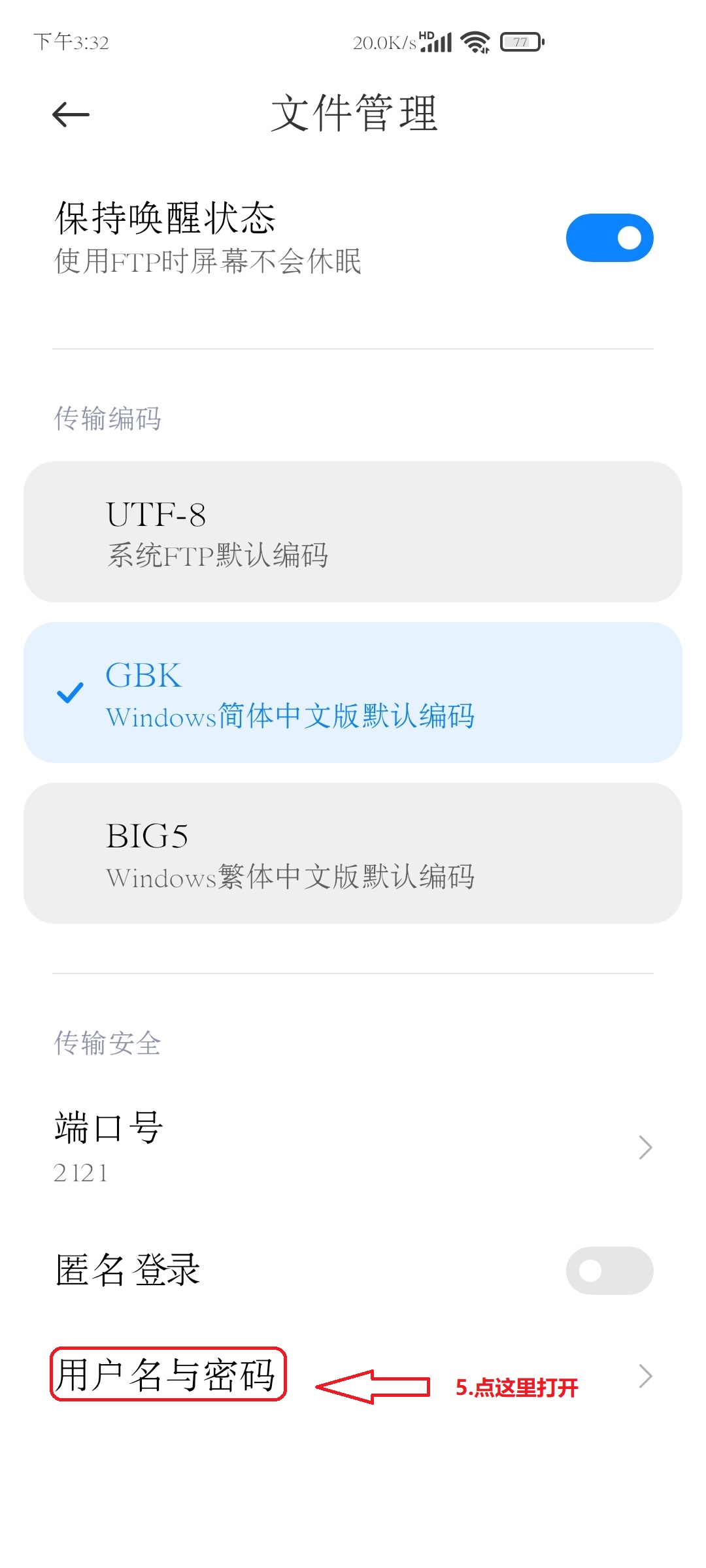Expand the 端口号 settings via its chevron

(645, 1147)
